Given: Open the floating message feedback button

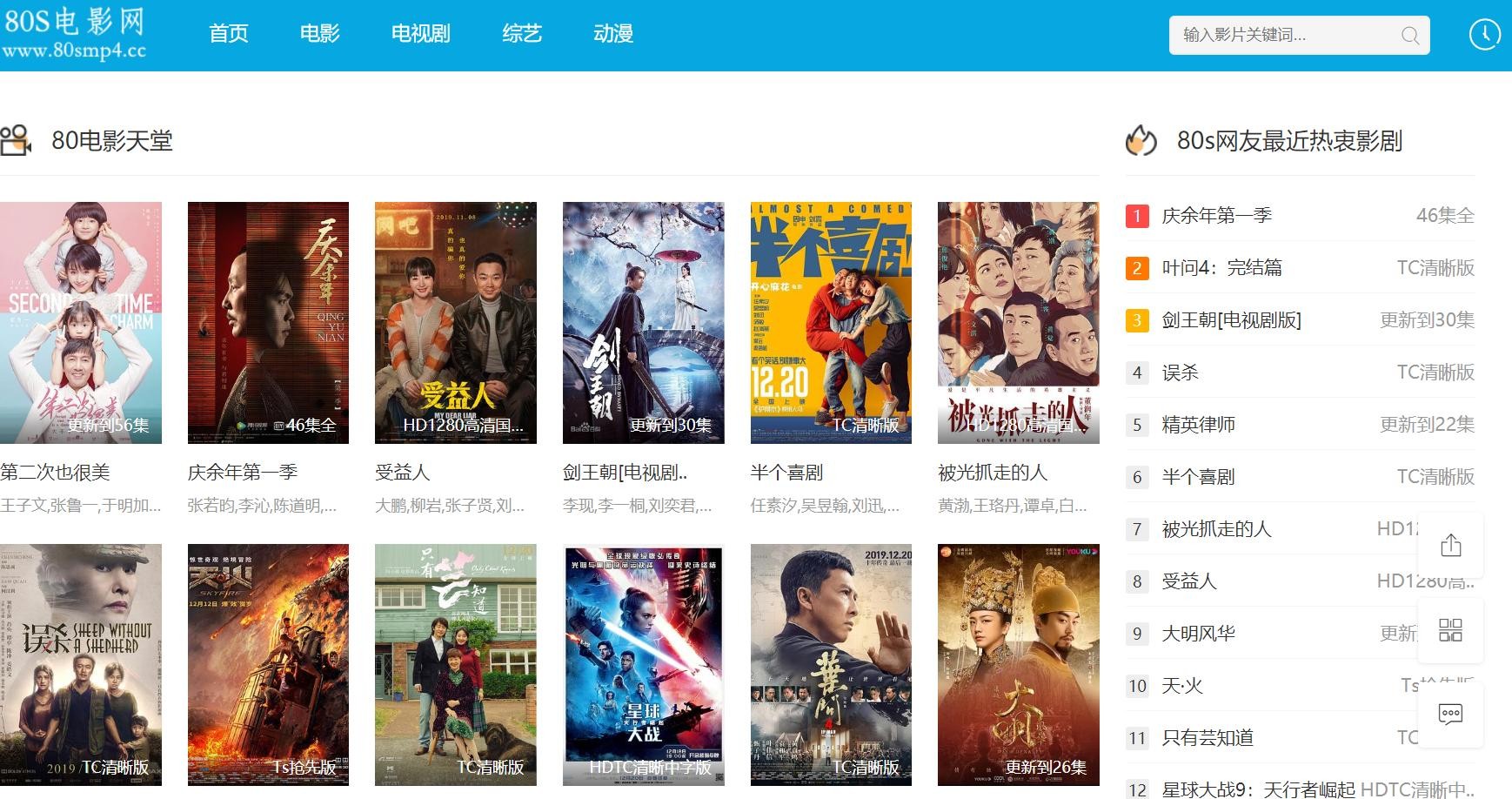Looking at the screenshot, I should click(x=1450, y=715).
